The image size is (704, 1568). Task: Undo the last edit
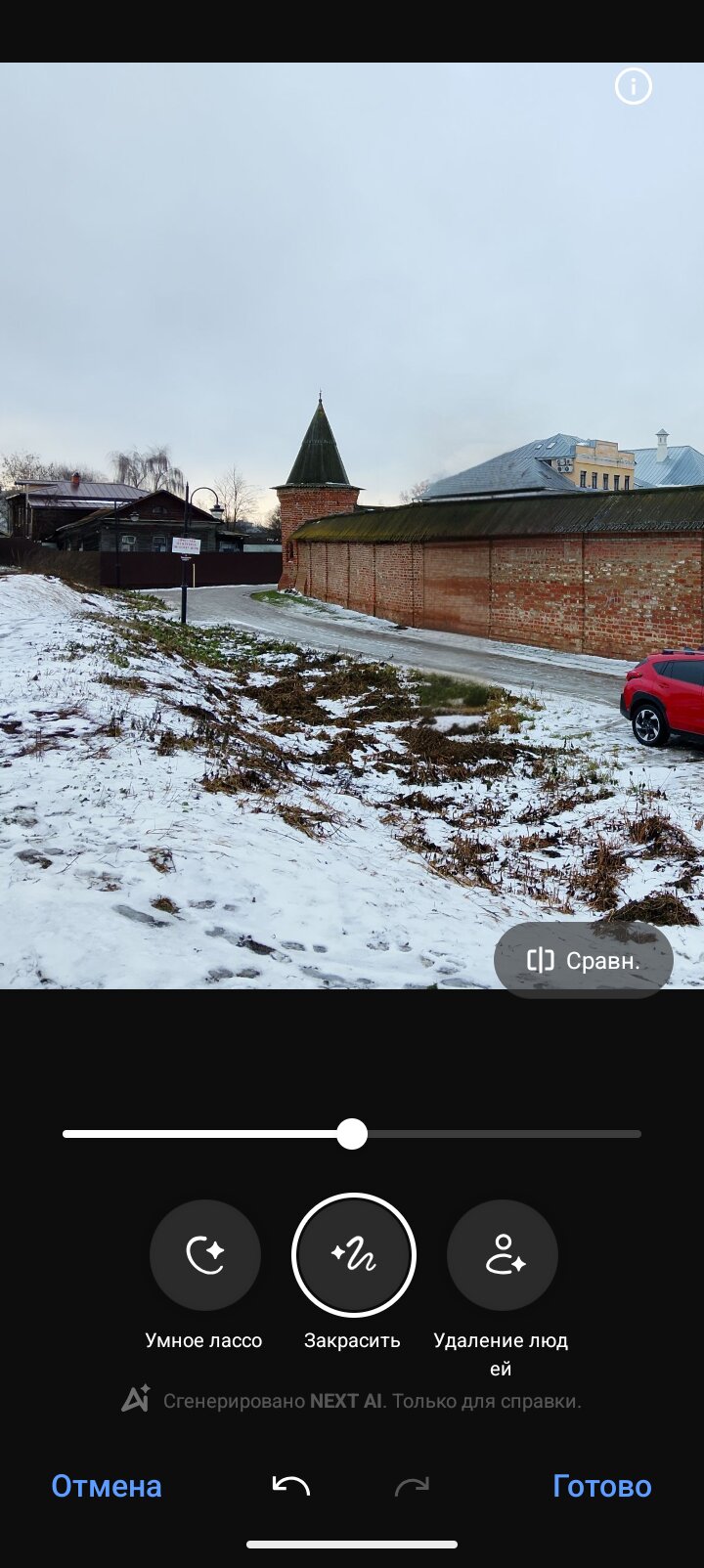290,1486
